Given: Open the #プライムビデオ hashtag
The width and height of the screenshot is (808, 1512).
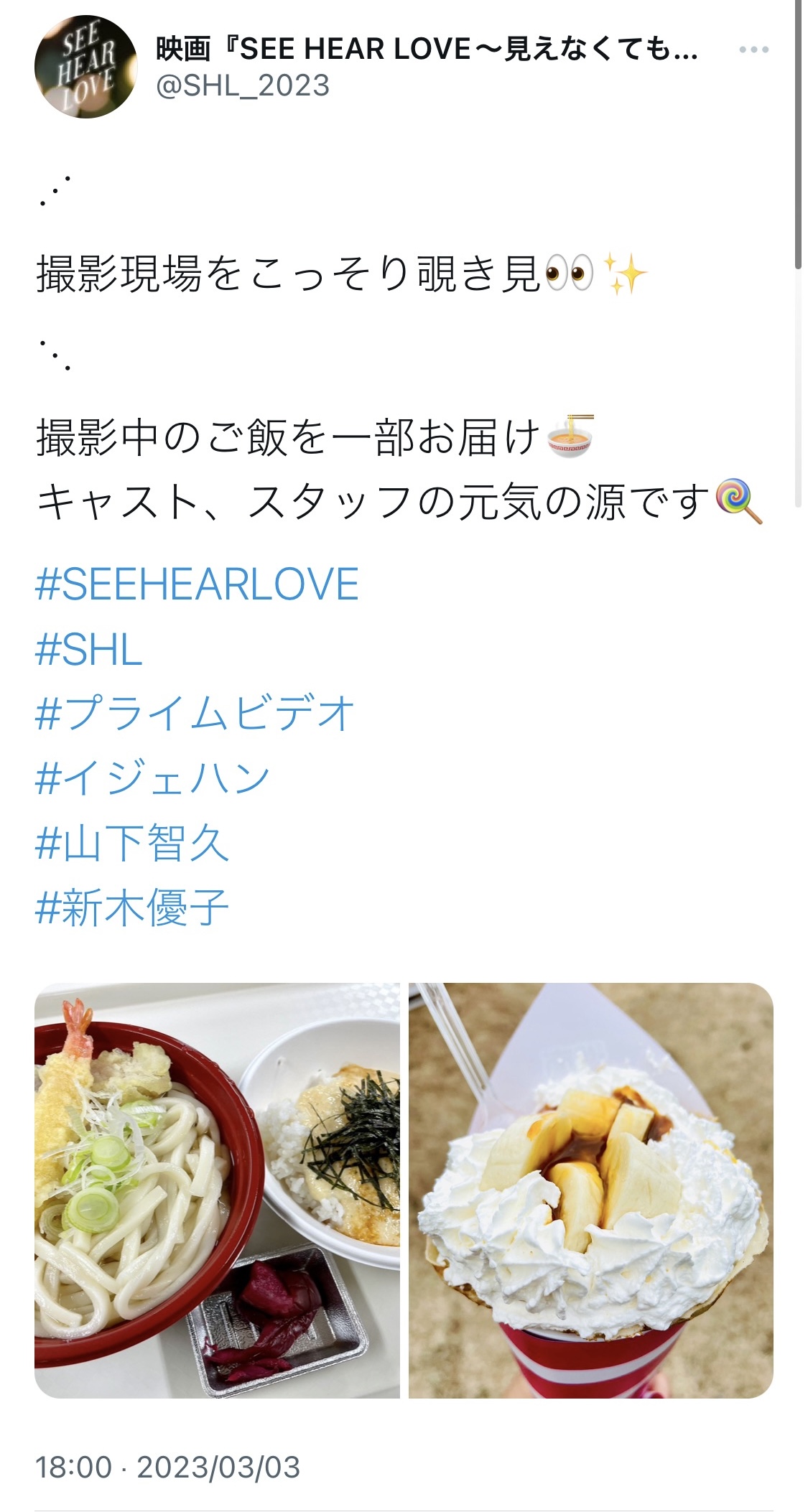Looking at the screenshot, I should point(195,714).
